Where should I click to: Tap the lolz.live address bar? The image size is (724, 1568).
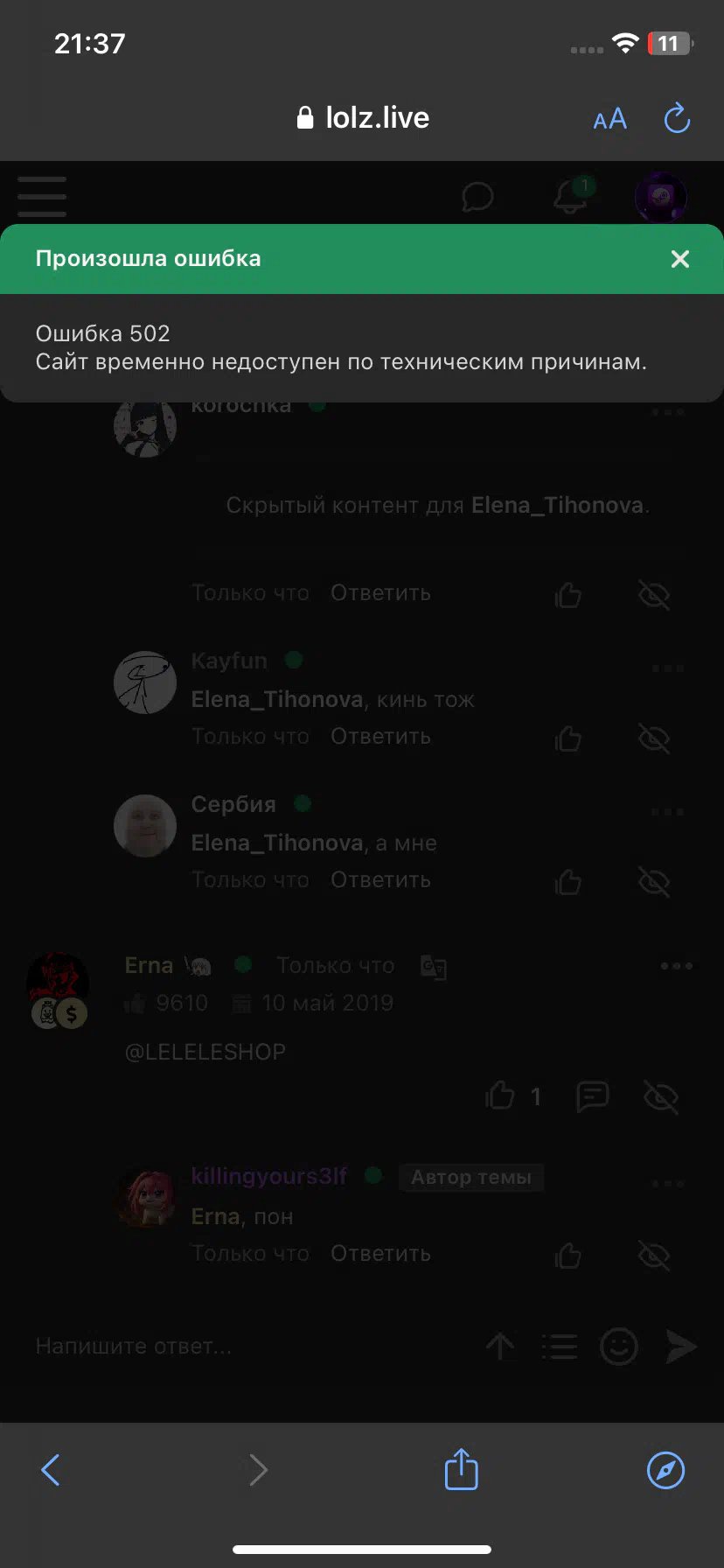[x=363, y=118]
